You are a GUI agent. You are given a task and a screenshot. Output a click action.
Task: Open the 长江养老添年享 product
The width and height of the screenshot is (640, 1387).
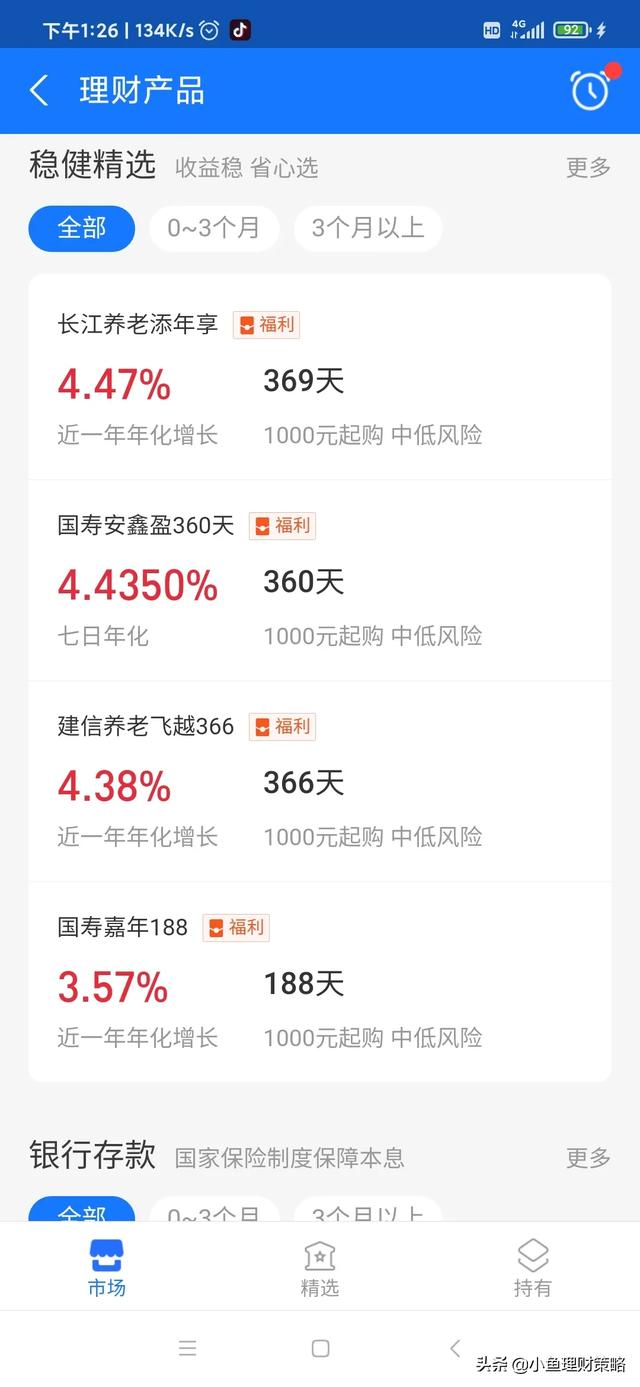coord(320,379)
